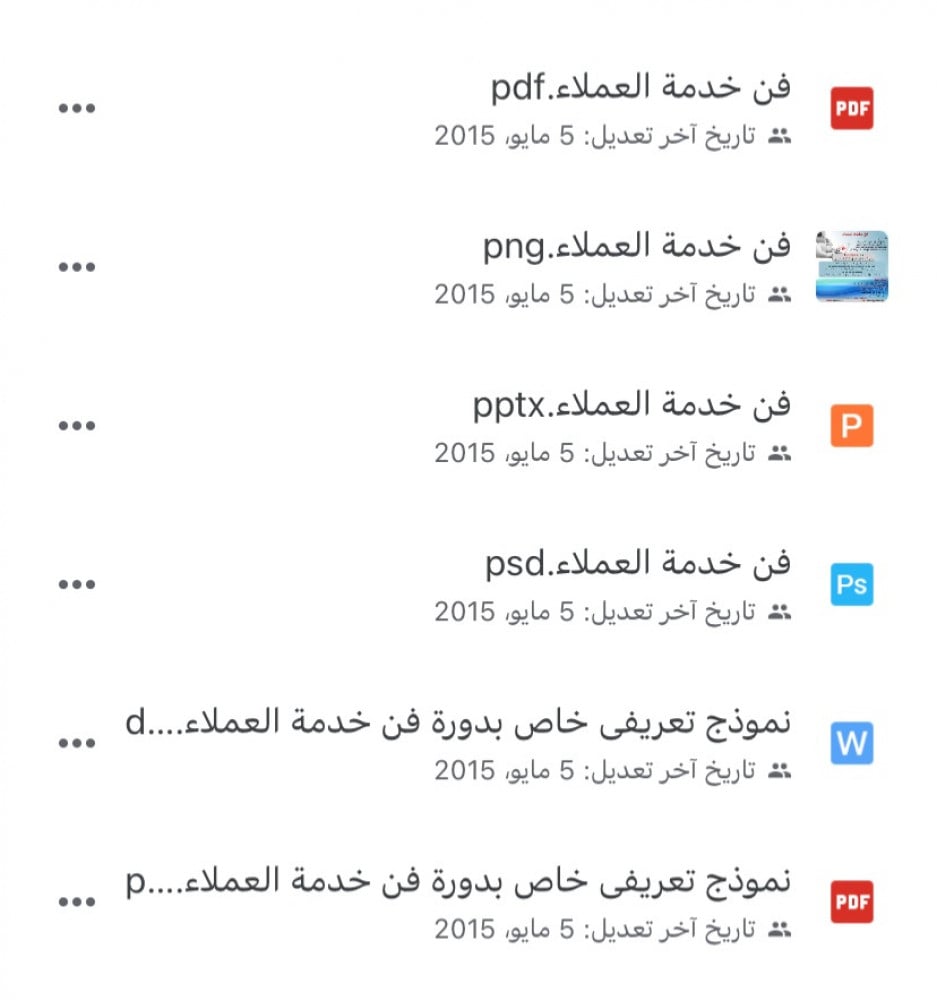Open the Word document نموذج تعريفى خاص بدورة
This screenshot has height=1000, width=937.
coord(458,723)
